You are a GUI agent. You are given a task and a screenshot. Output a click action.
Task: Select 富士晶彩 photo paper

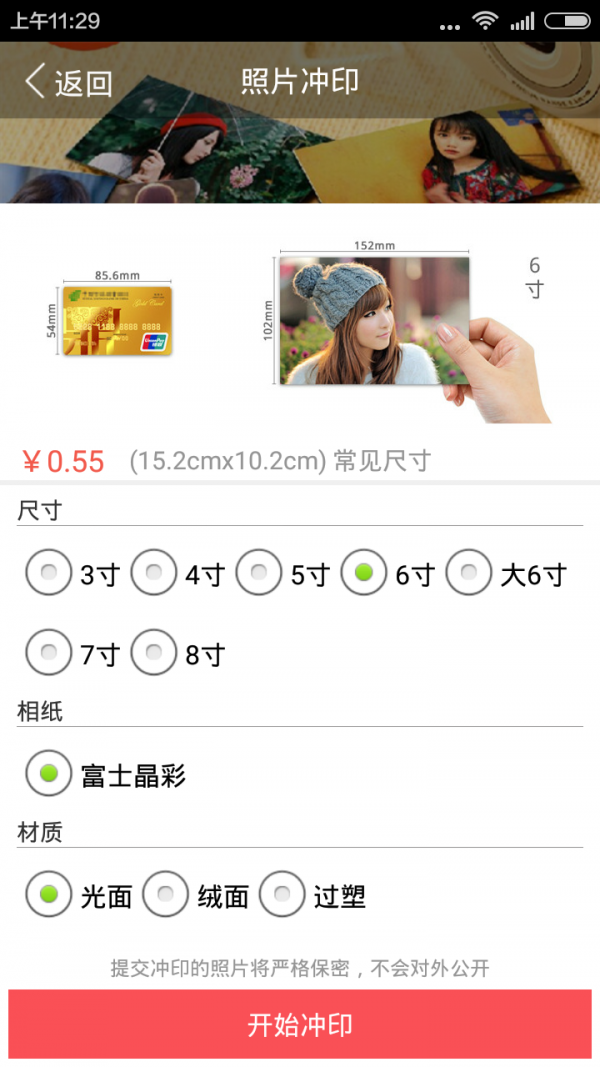(x=49, y=773)
